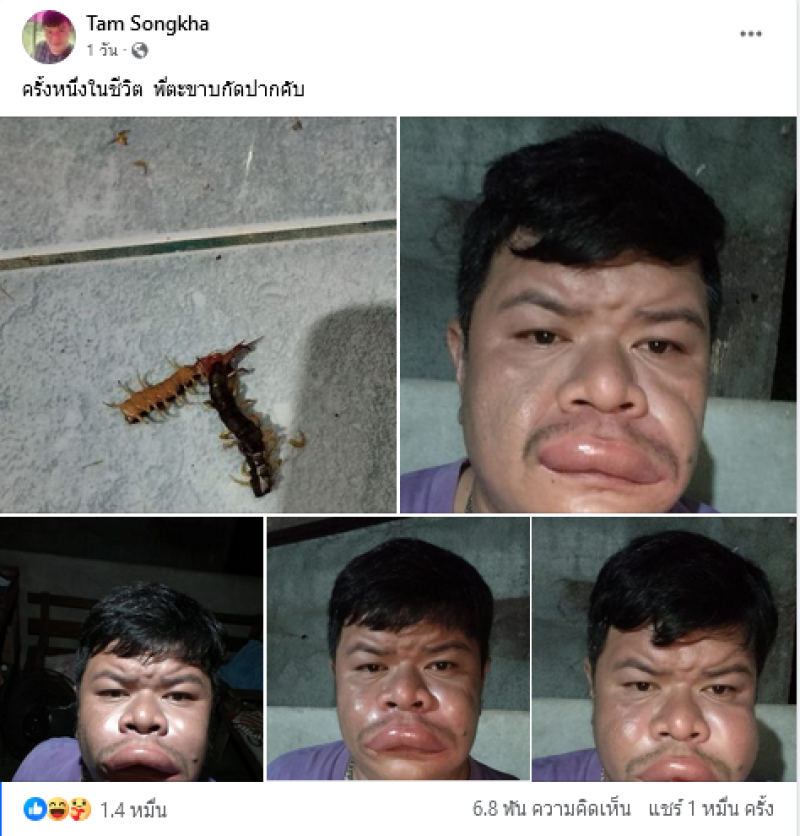Open the post's three-dot overflow menu
This screenshot has height=836, width=800.
(x=750, y=34)
